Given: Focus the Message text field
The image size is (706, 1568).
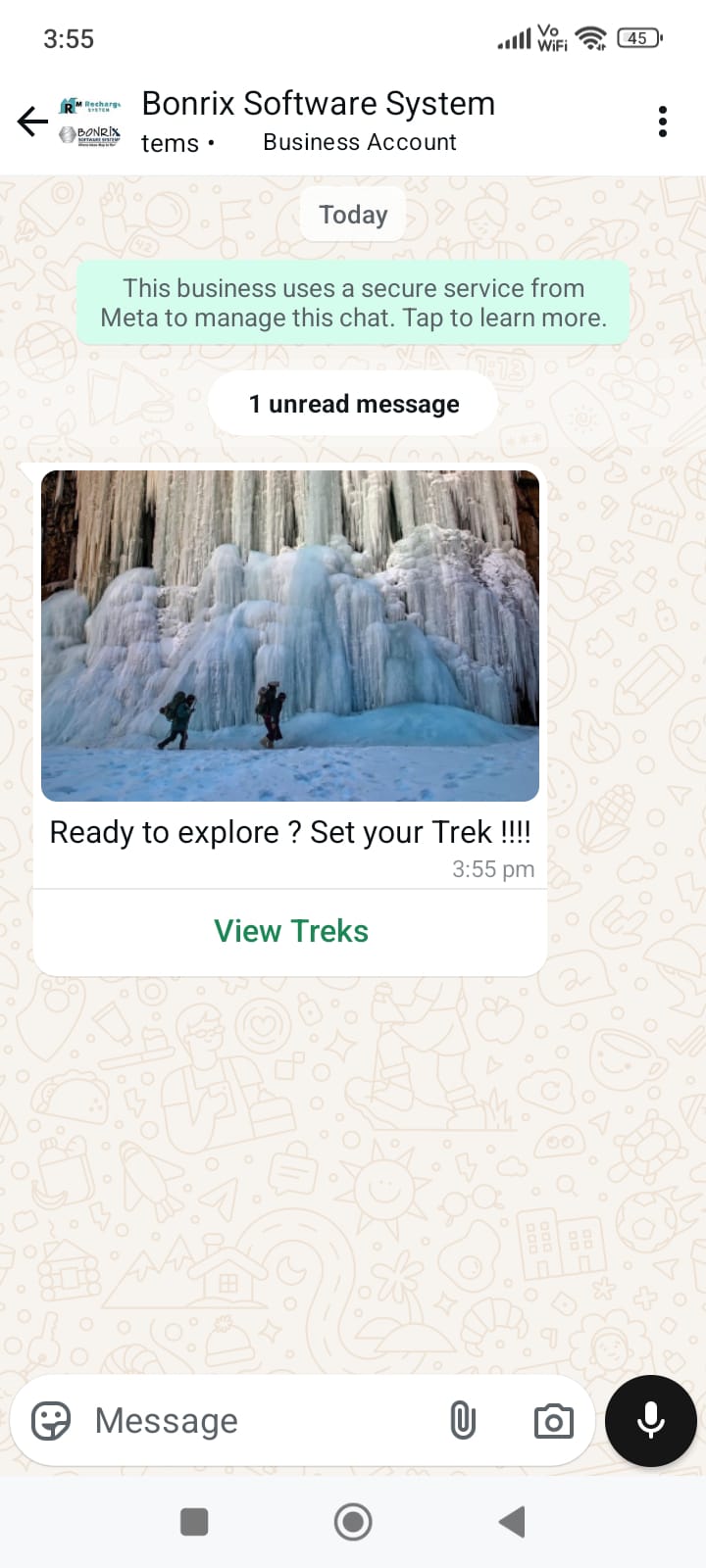Looking at the screenshot, I should (255, 1420).
